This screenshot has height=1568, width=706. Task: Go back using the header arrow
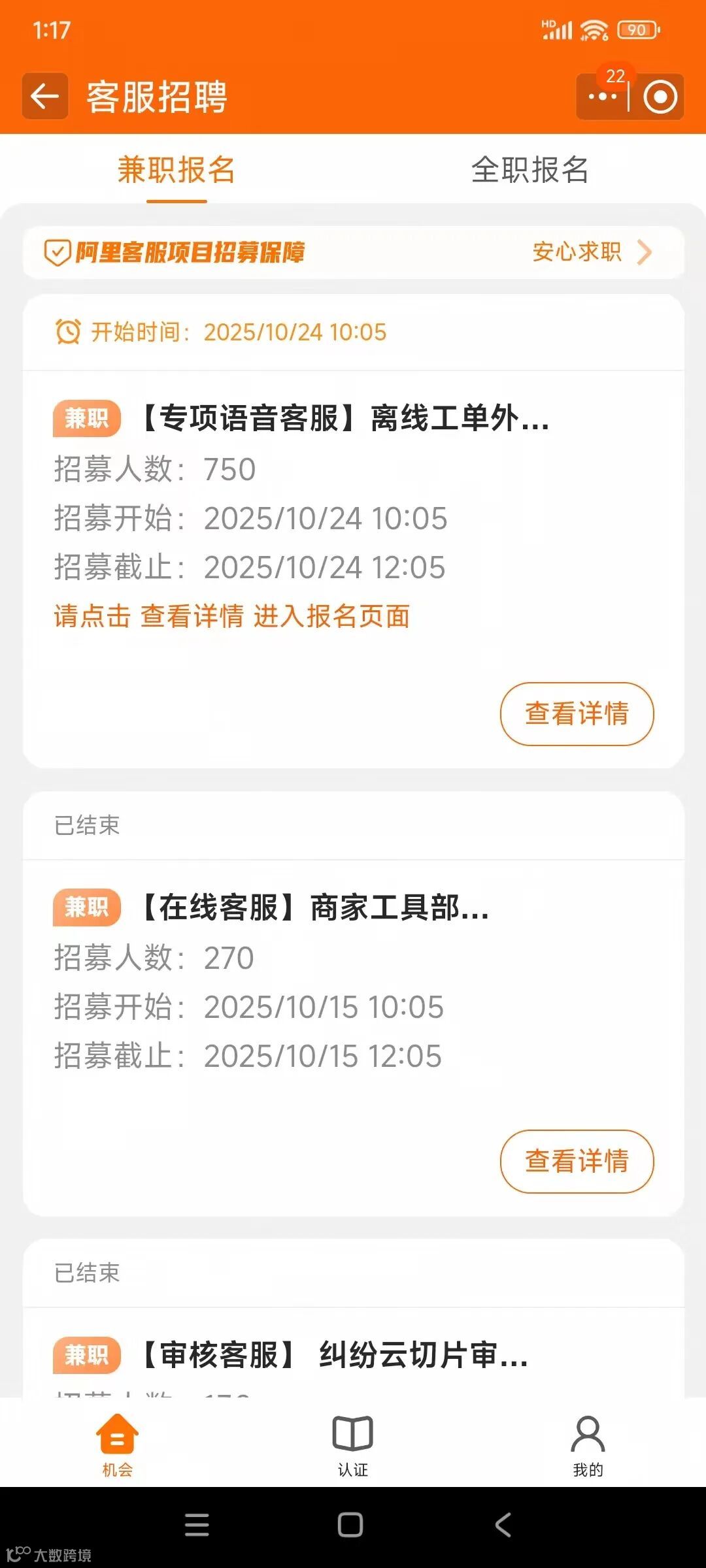[x=45, y=97]
